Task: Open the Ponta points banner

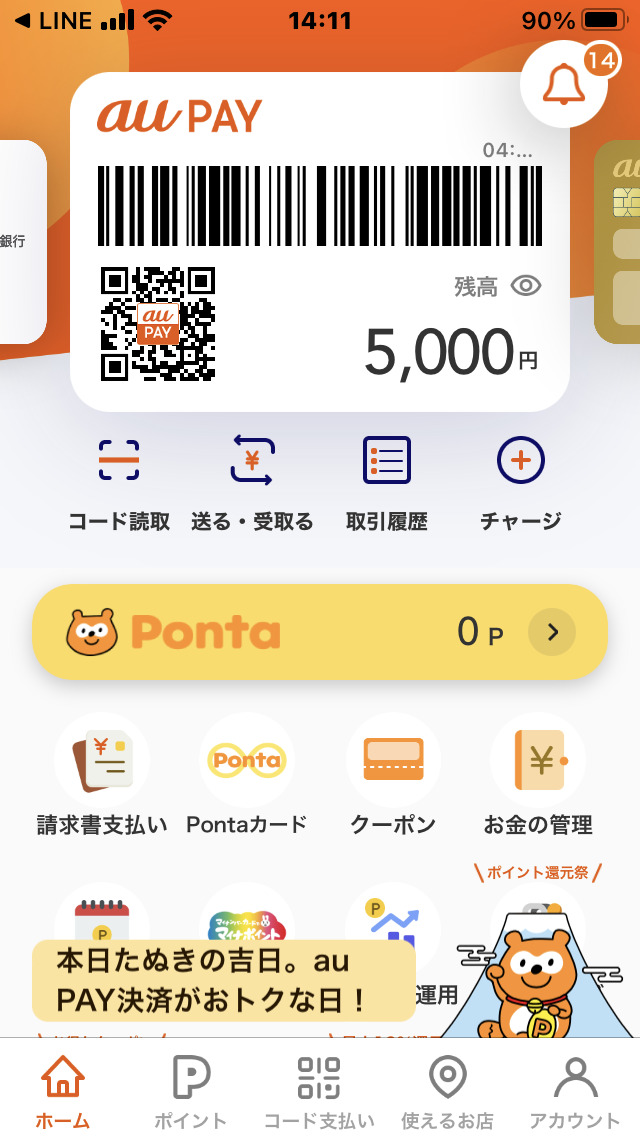Action: [x=320, y=632]
